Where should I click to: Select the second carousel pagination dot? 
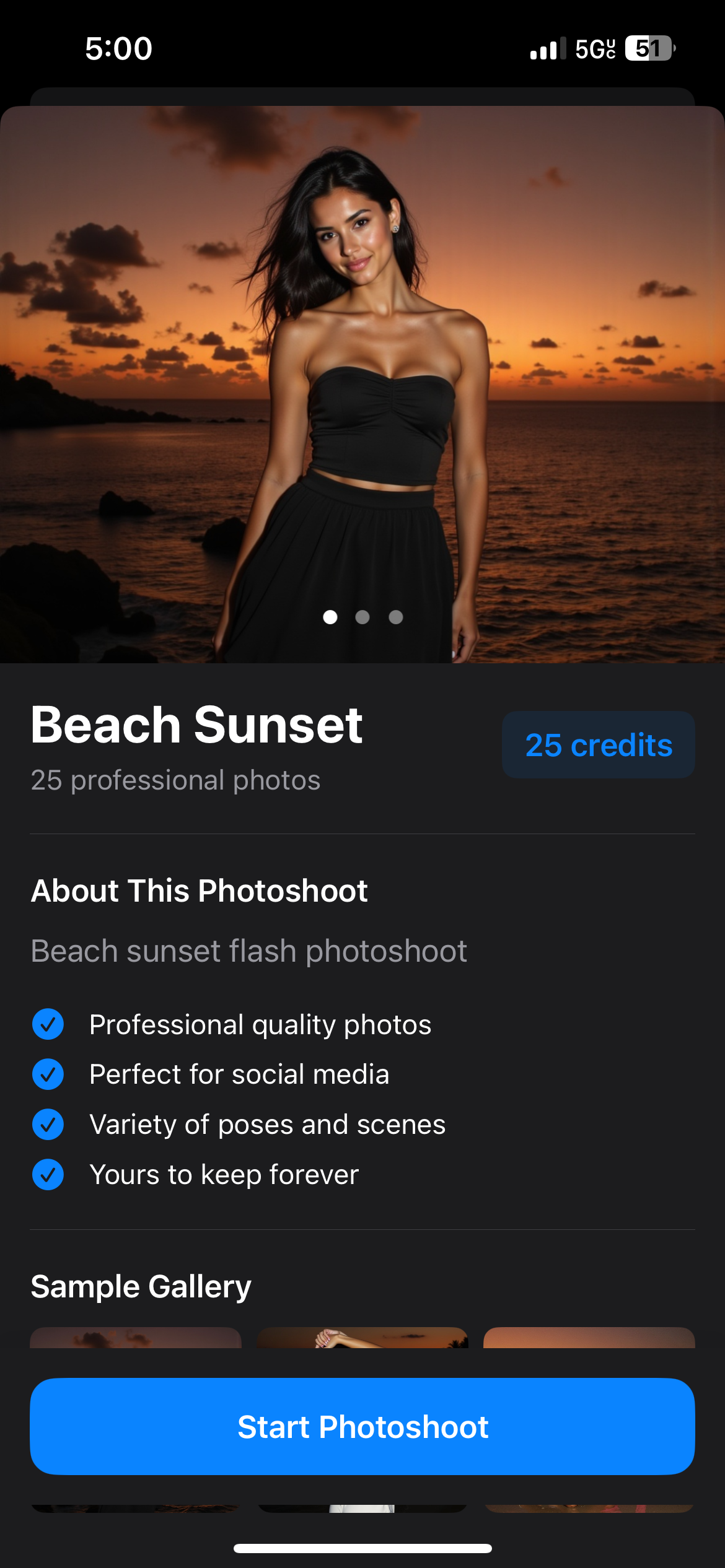pyautogui.click(x=363, y=617)
